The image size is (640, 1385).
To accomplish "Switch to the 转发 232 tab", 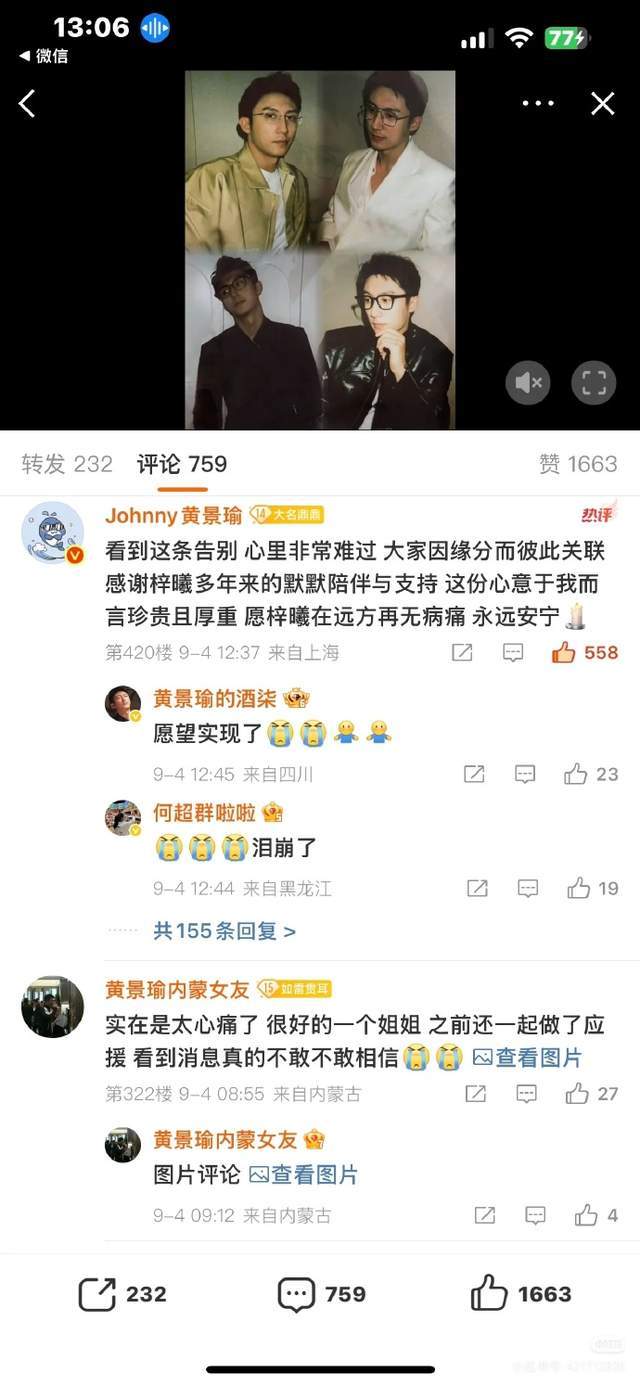I will (x=67, y=464).
